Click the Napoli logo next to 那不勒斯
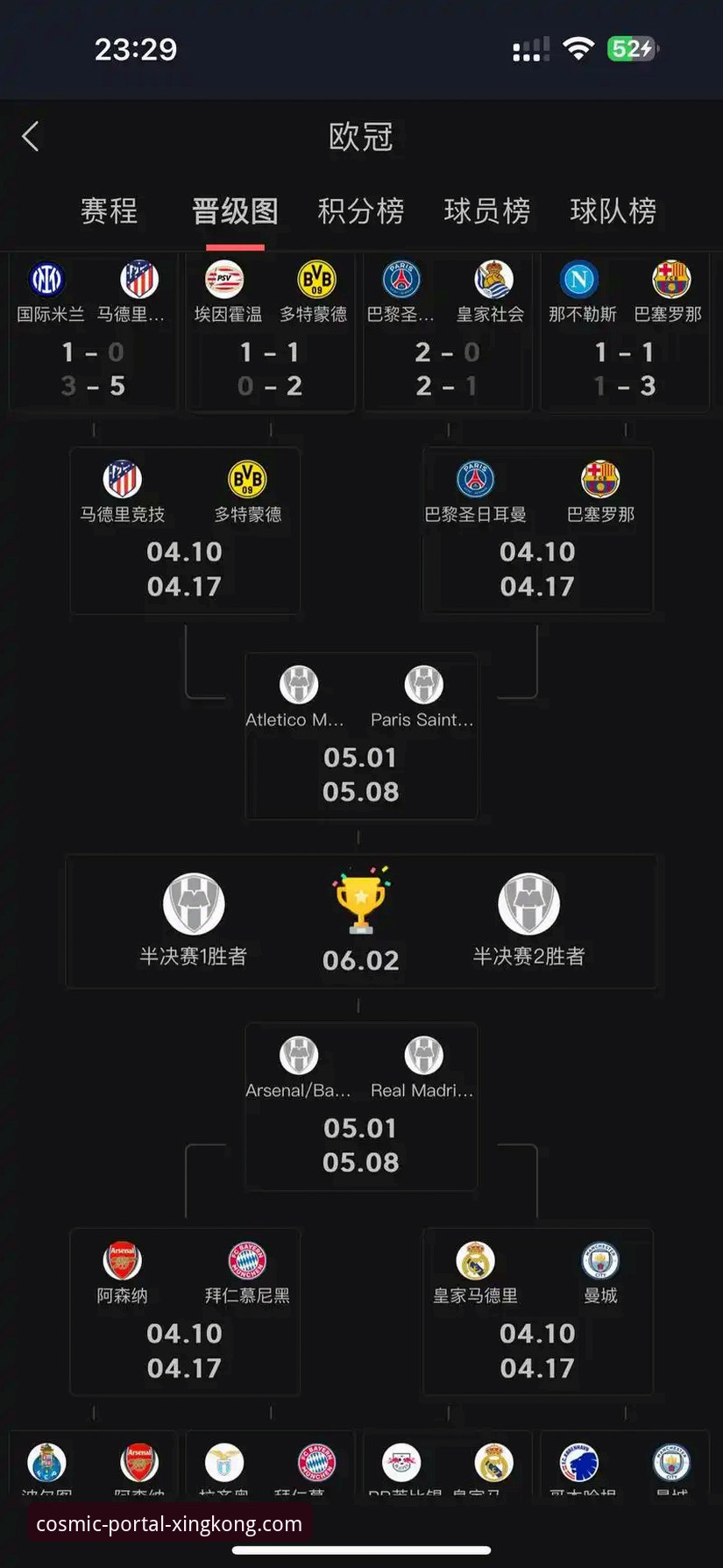Screen dimensions: 723x1568 (x=580, y=281)
